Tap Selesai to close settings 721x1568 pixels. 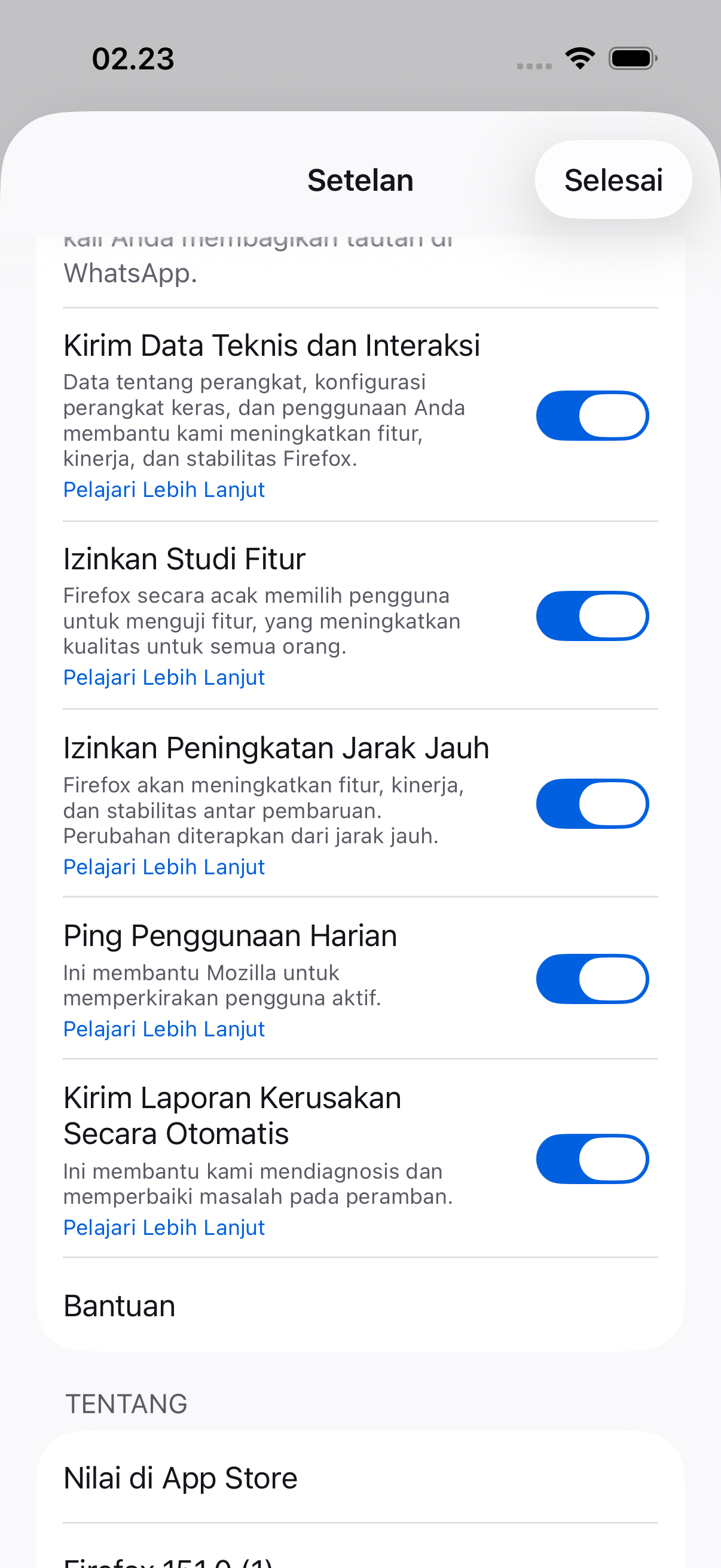[x=613, y=179]
